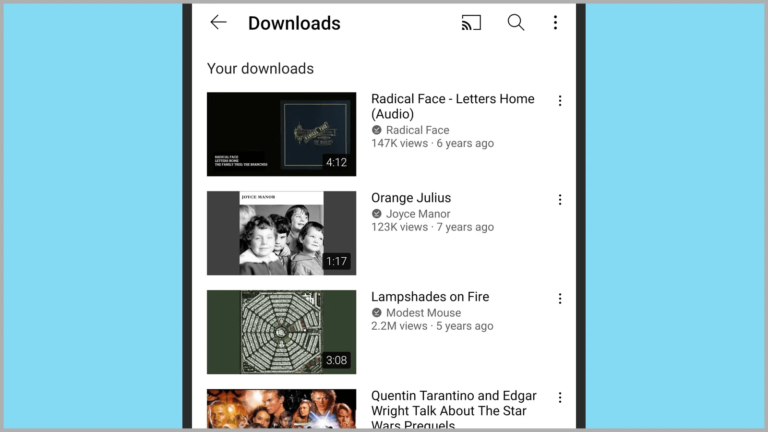Play Radical Face - Letters Home video
This screenshot has width=768, height=432.
281,134
